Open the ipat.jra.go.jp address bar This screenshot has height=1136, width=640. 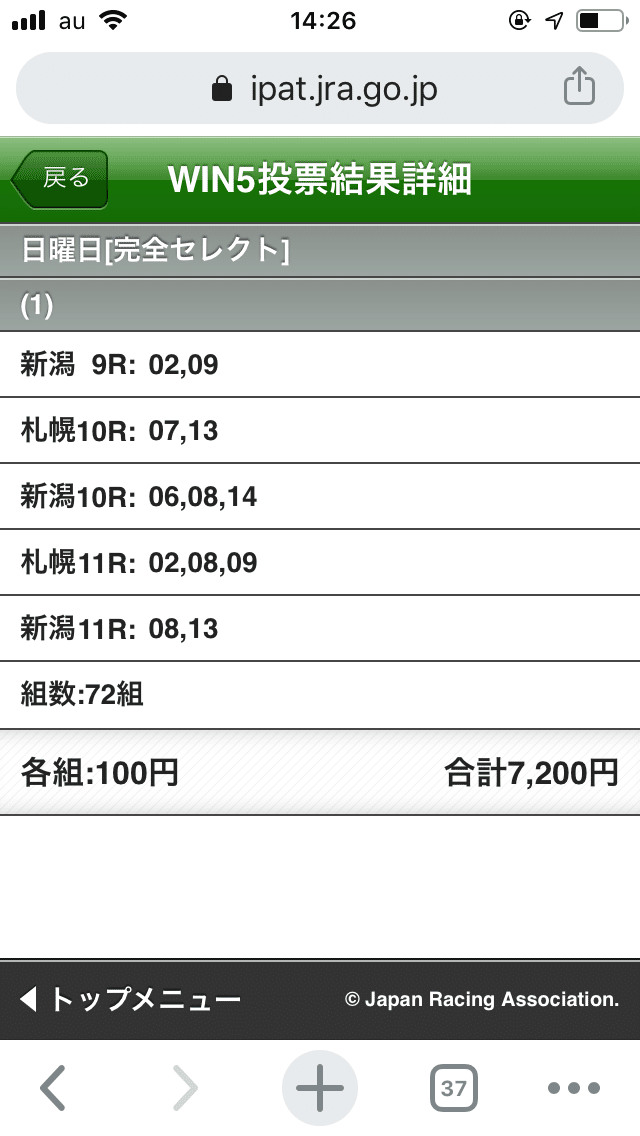point(320,88)
